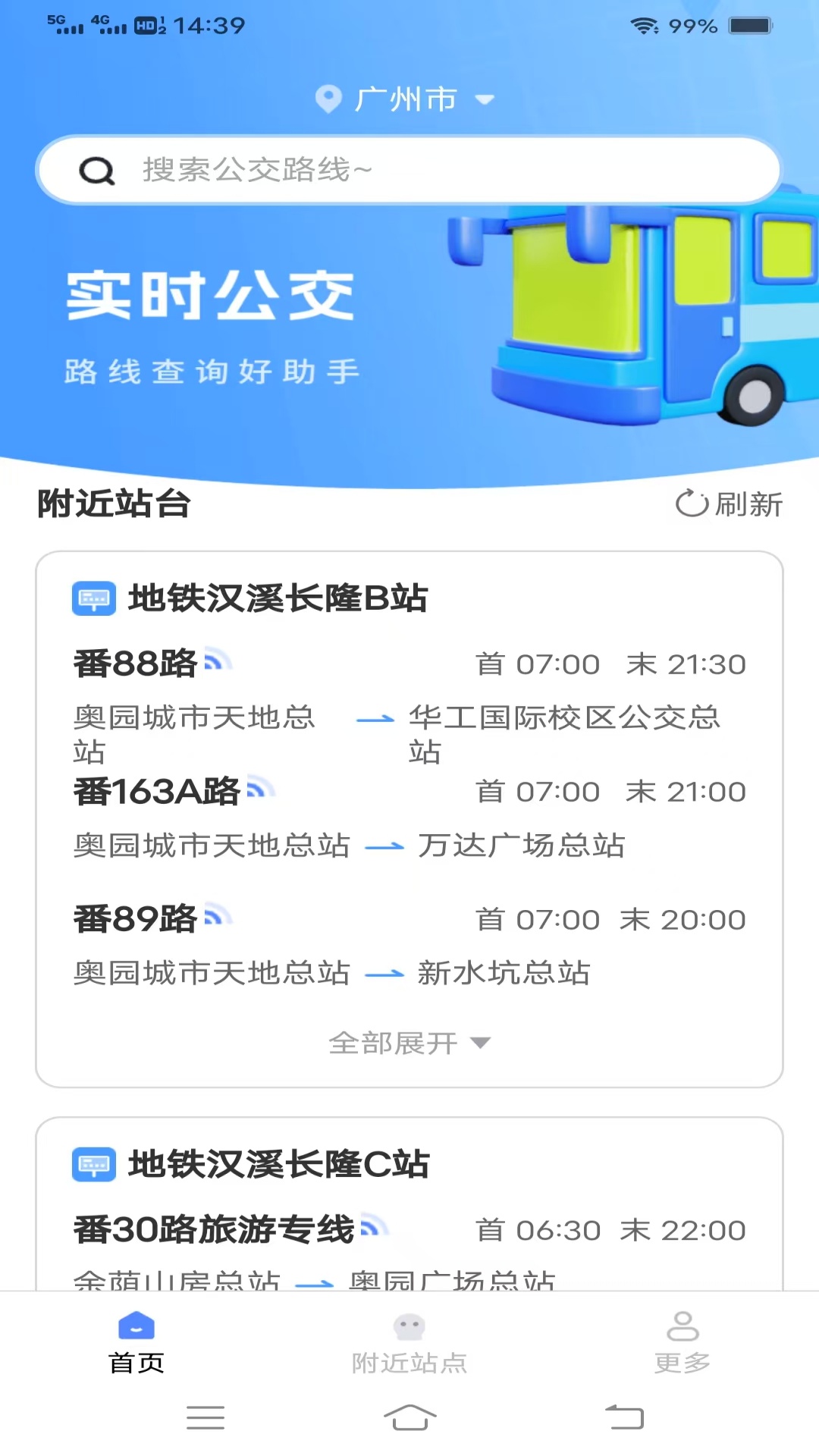Open the city selector dropdown arrow
The image size is (819, 1456).
coord(485,99)
